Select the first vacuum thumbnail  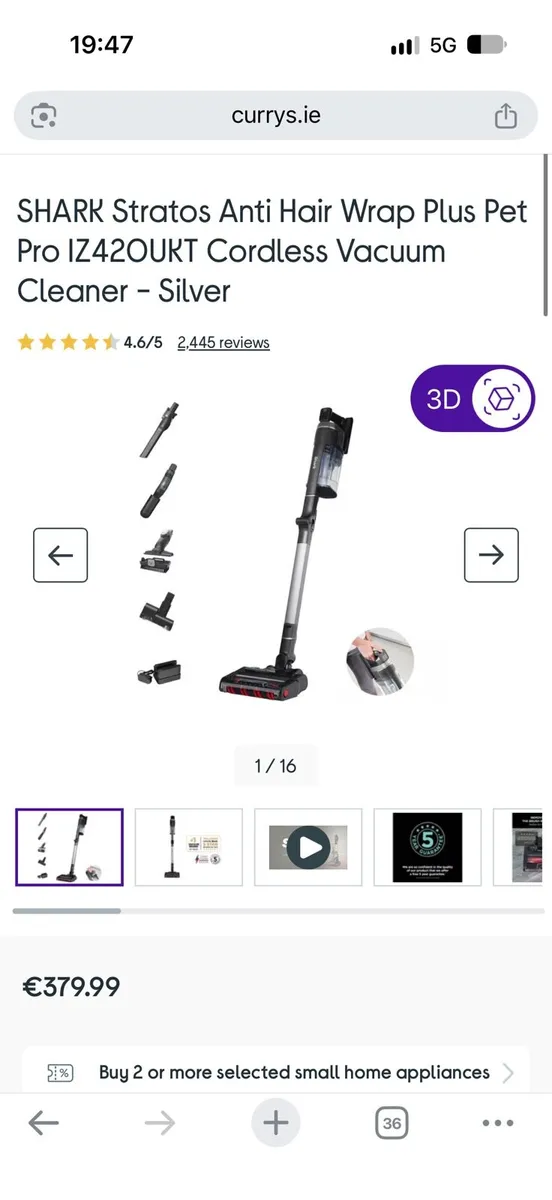coord(69,847)
